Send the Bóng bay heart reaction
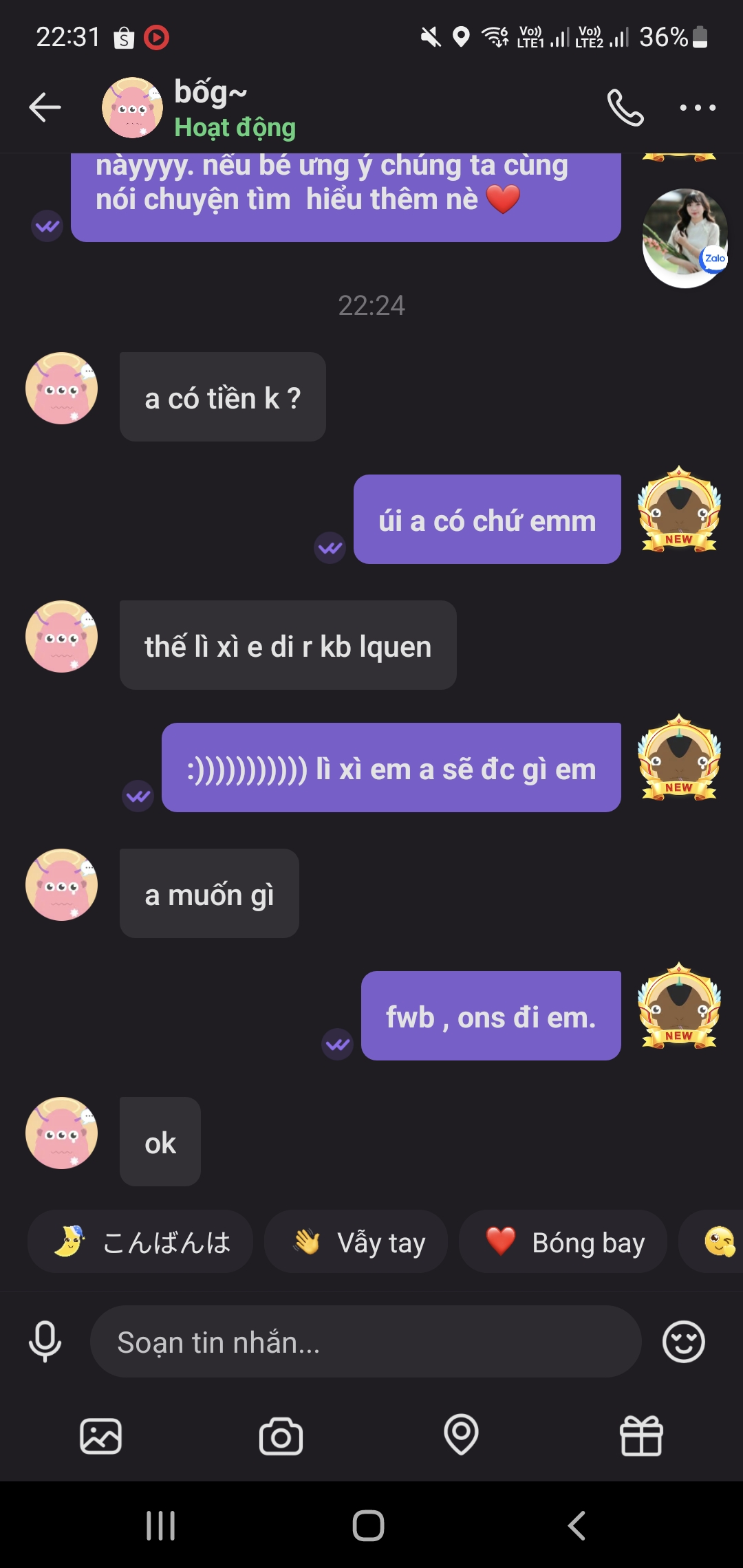Image resolution: width=743 pixels, height=1568 pixels. pos(563,1242)
